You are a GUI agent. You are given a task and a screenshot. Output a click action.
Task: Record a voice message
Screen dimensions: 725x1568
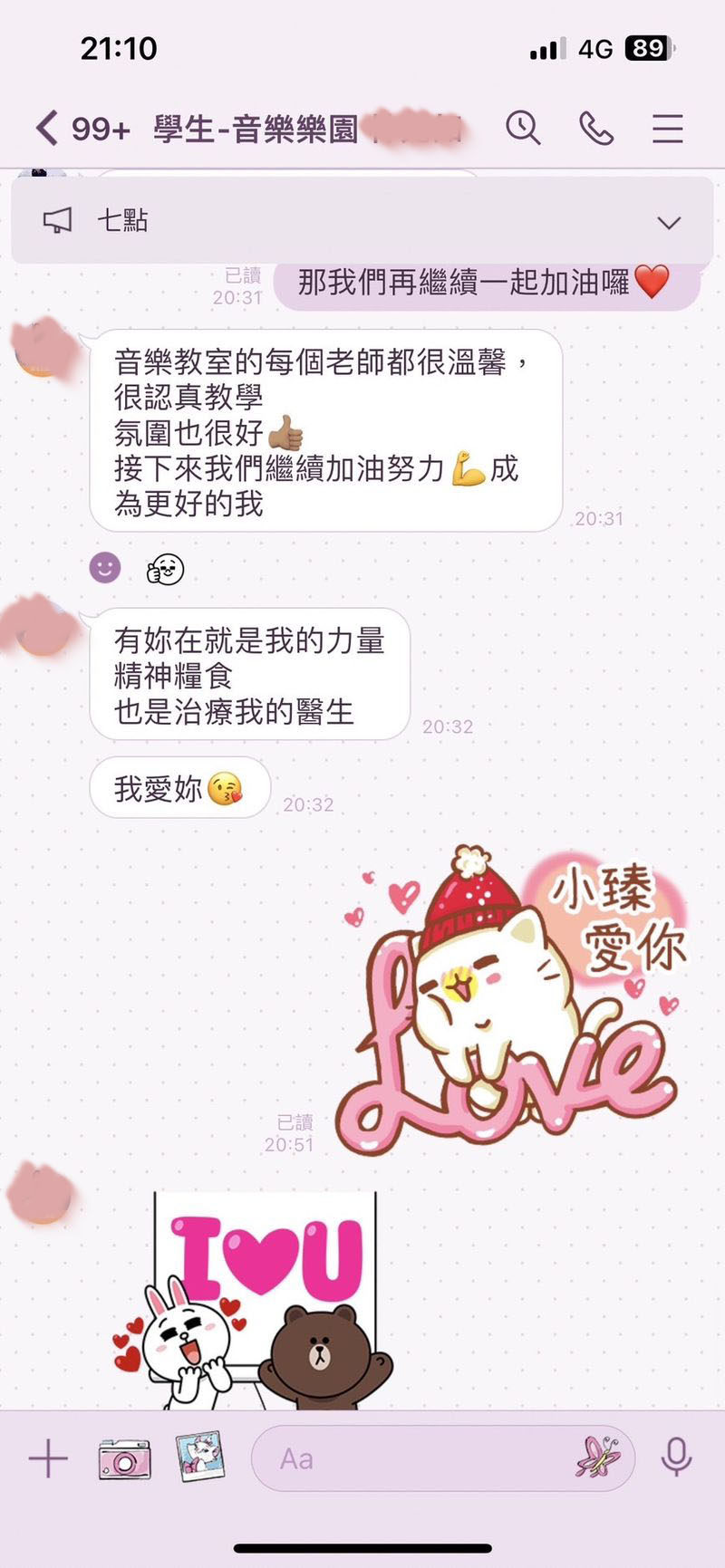tap(676, 1458)
